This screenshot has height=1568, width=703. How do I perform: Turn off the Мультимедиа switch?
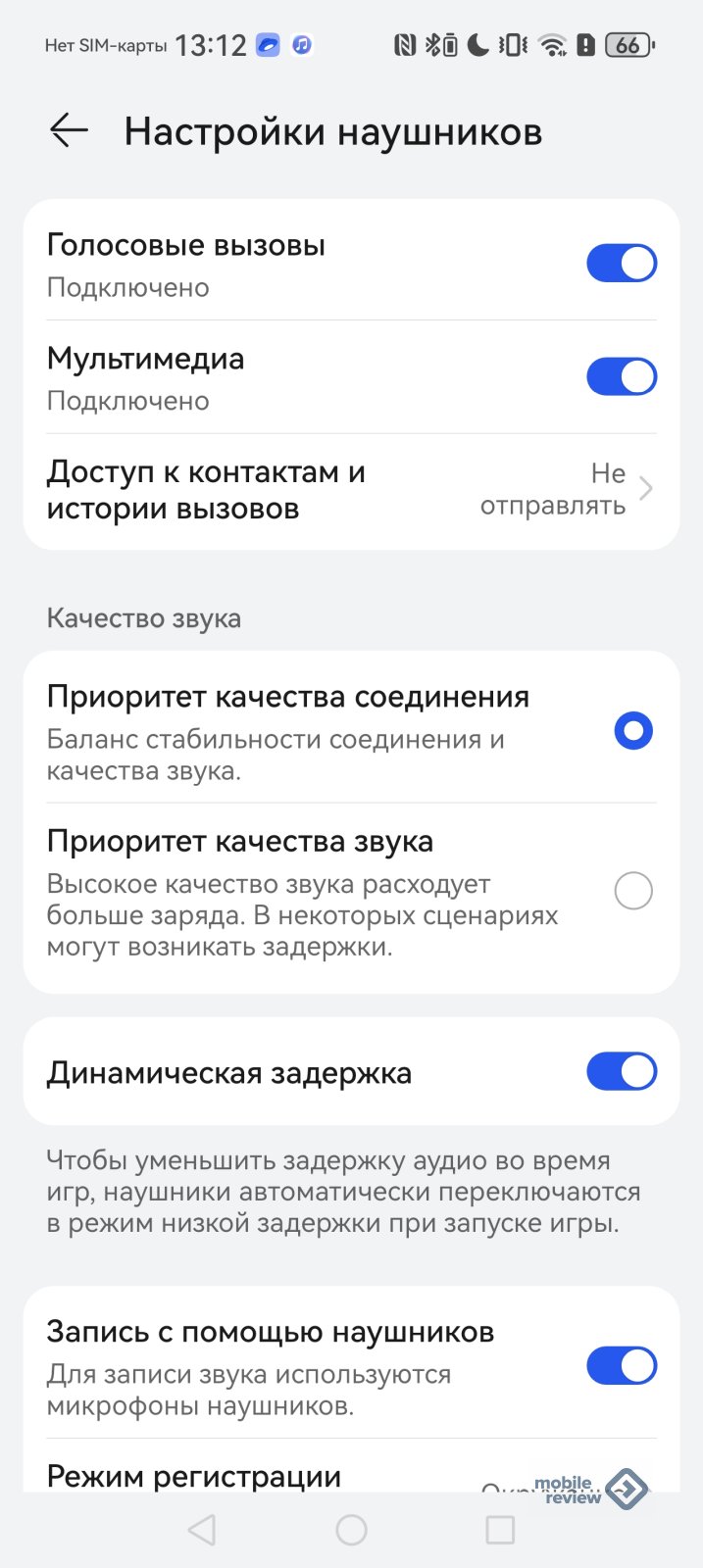pyautogui.click(x=621, y=377)
